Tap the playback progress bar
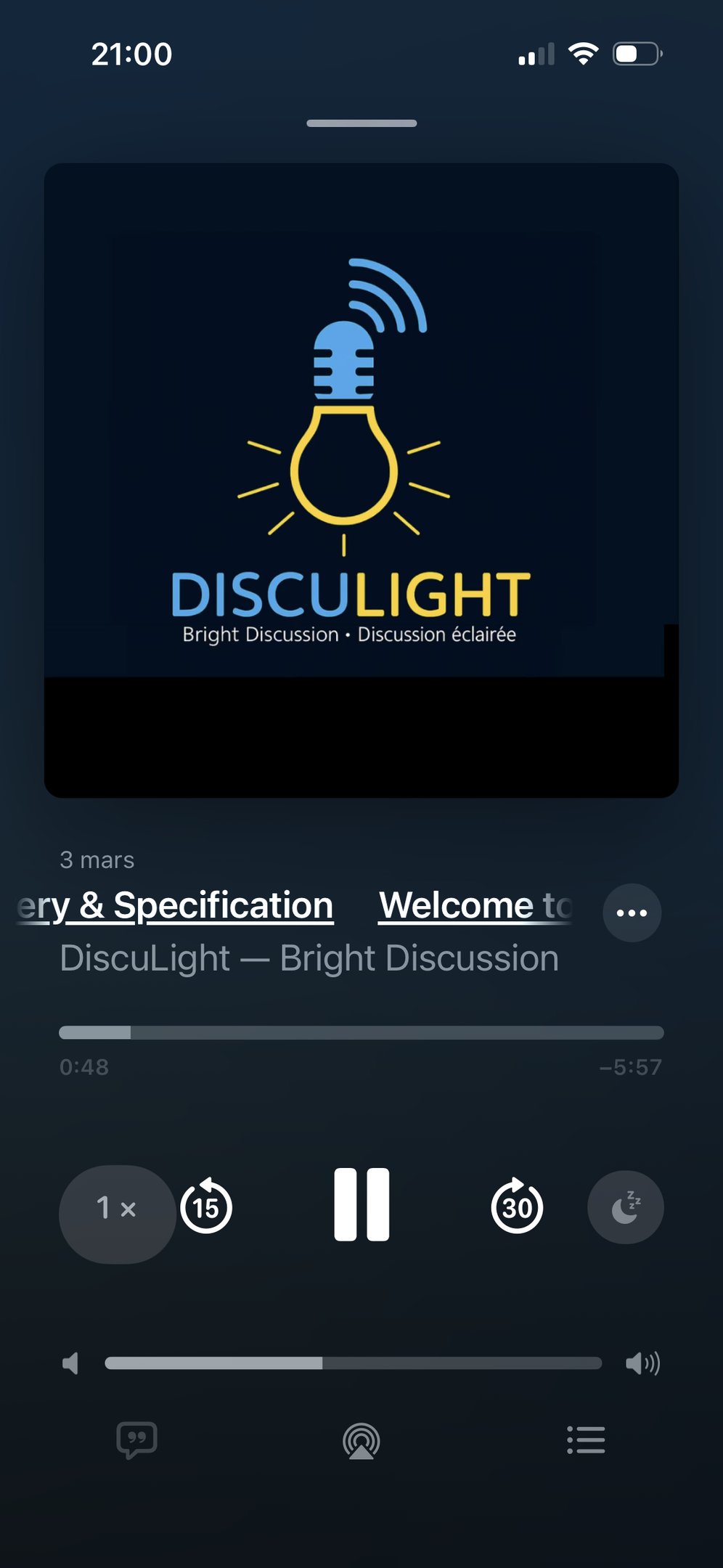The height and width of the screenshot is (1568, 723). pyautogui.click(x=361, y=1032)
